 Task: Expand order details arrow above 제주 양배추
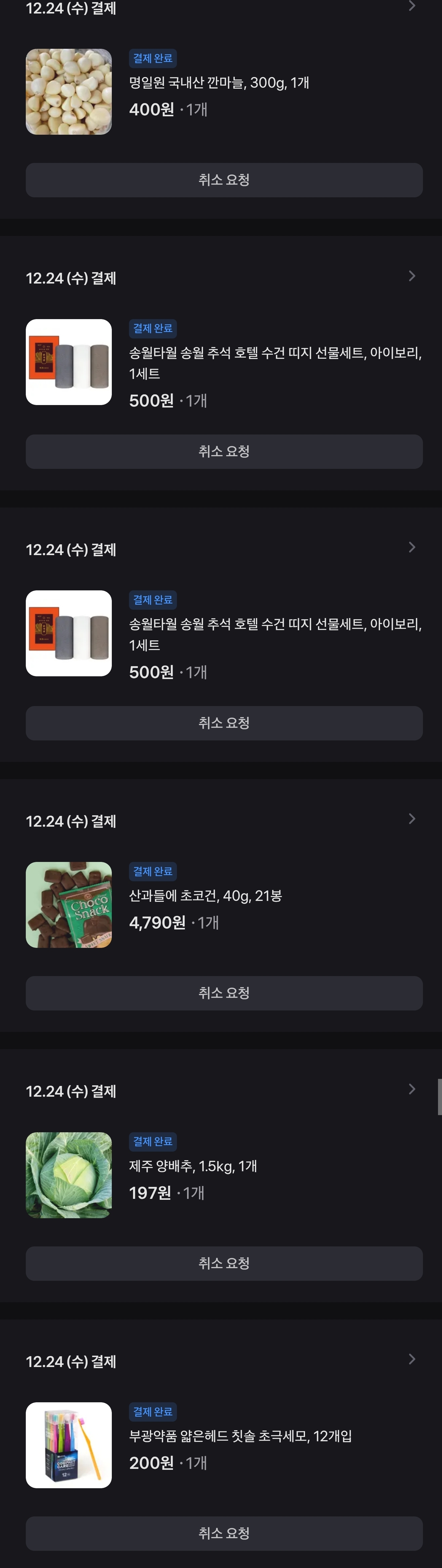click(412, 1089)
